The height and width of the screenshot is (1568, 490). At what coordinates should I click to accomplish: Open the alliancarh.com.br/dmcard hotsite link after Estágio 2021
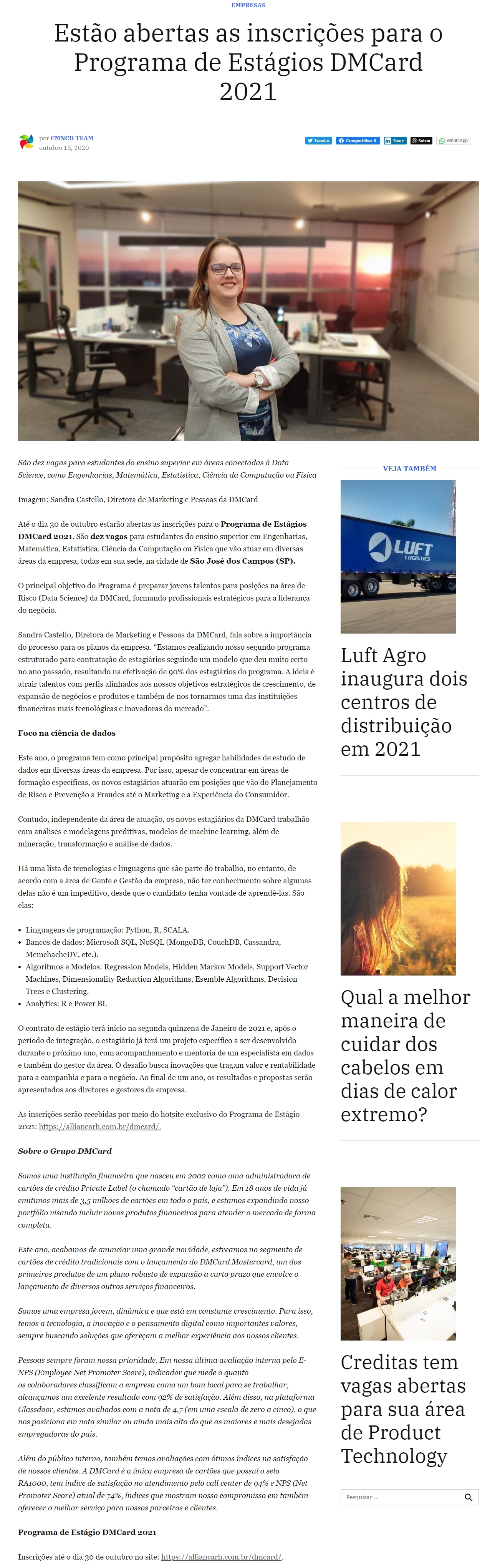point(100,1127)
